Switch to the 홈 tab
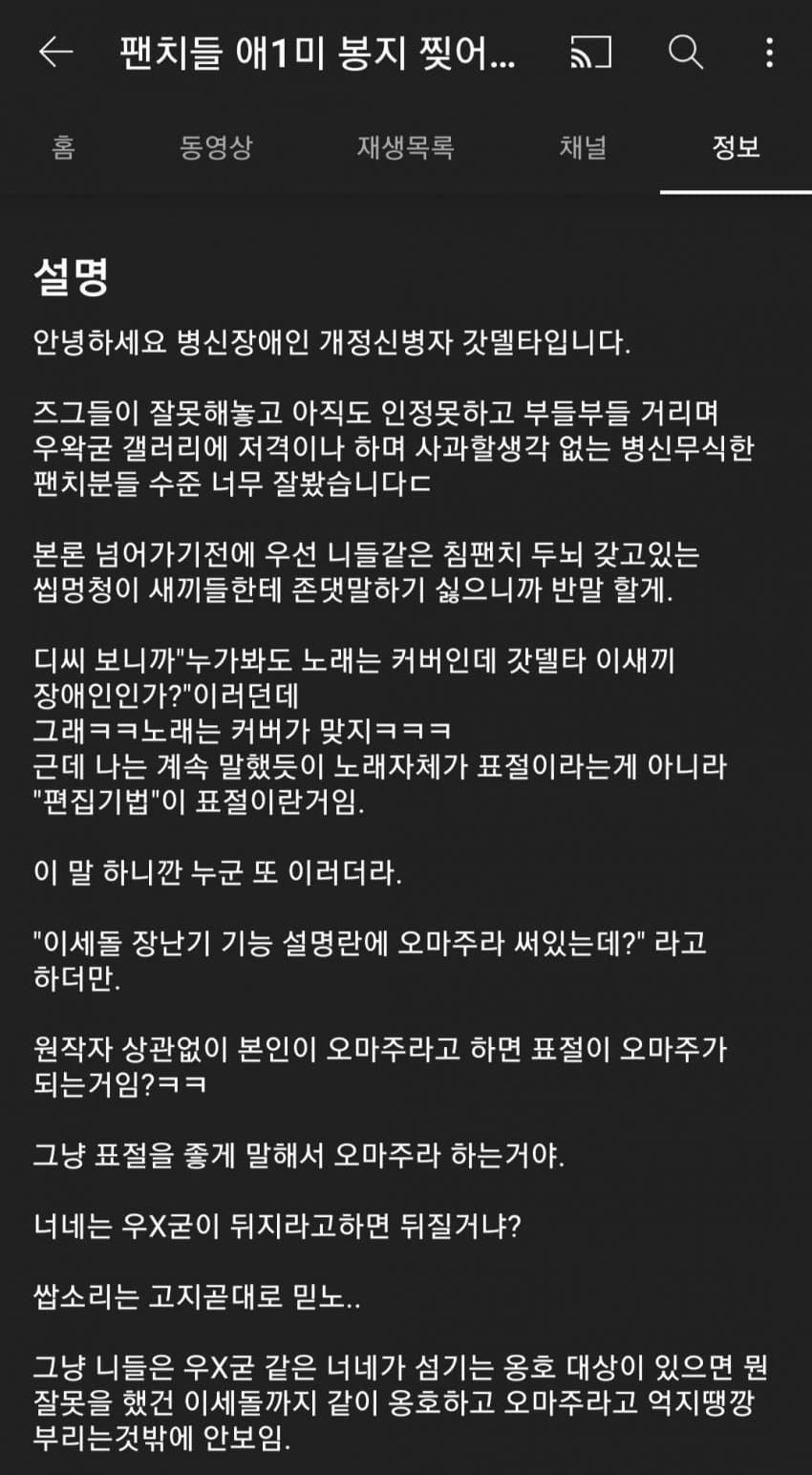 63,147
